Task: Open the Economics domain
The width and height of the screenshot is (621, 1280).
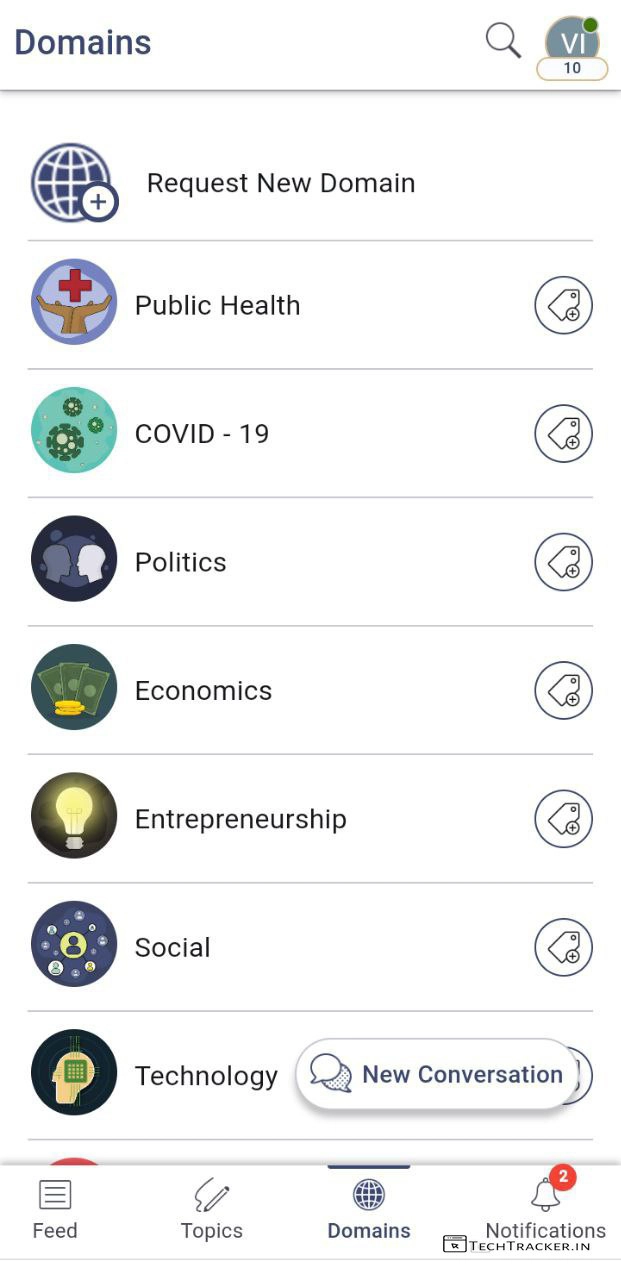Action: (203, 691)
